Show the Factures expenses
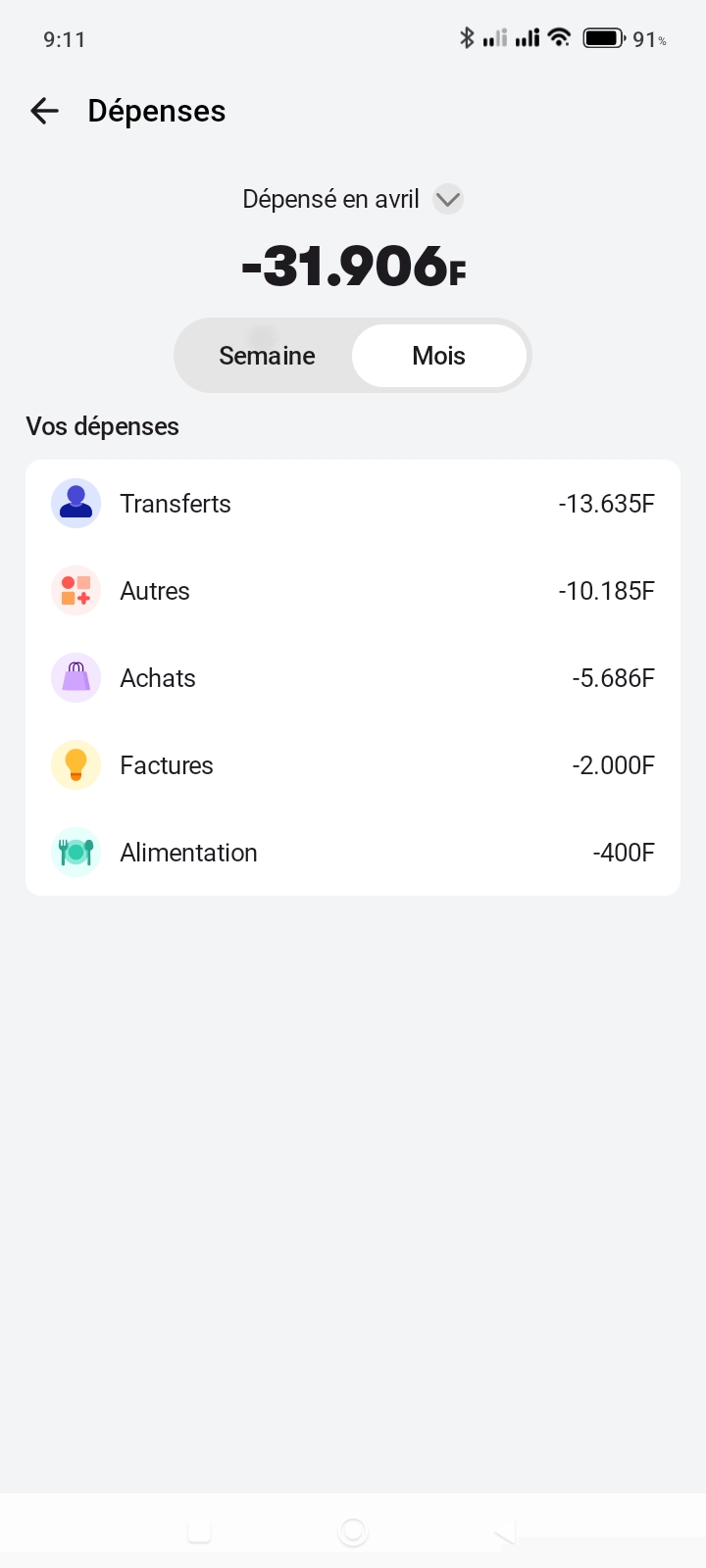 click(x=352, y=765)
